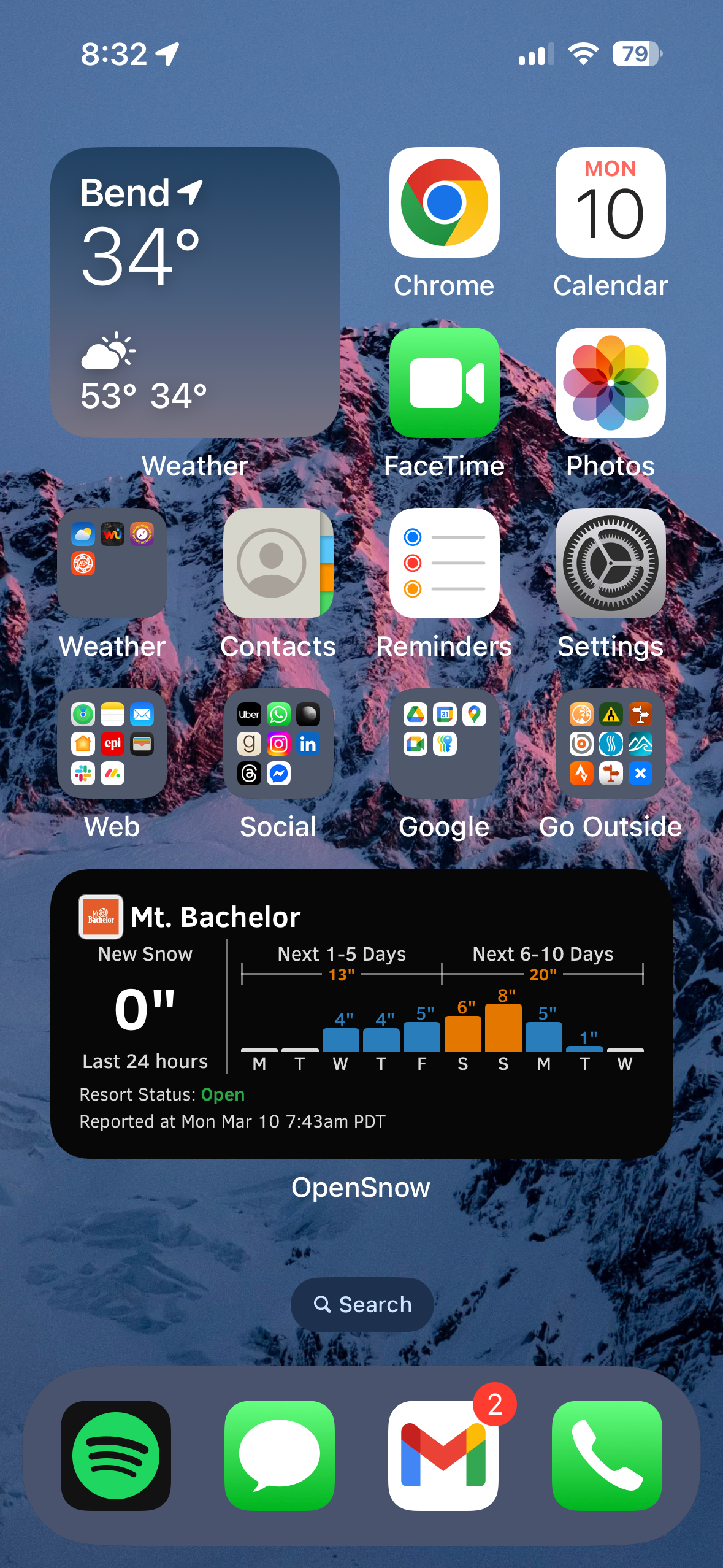Open Gmail with 2 unread emails

(x=443, y=1455)
